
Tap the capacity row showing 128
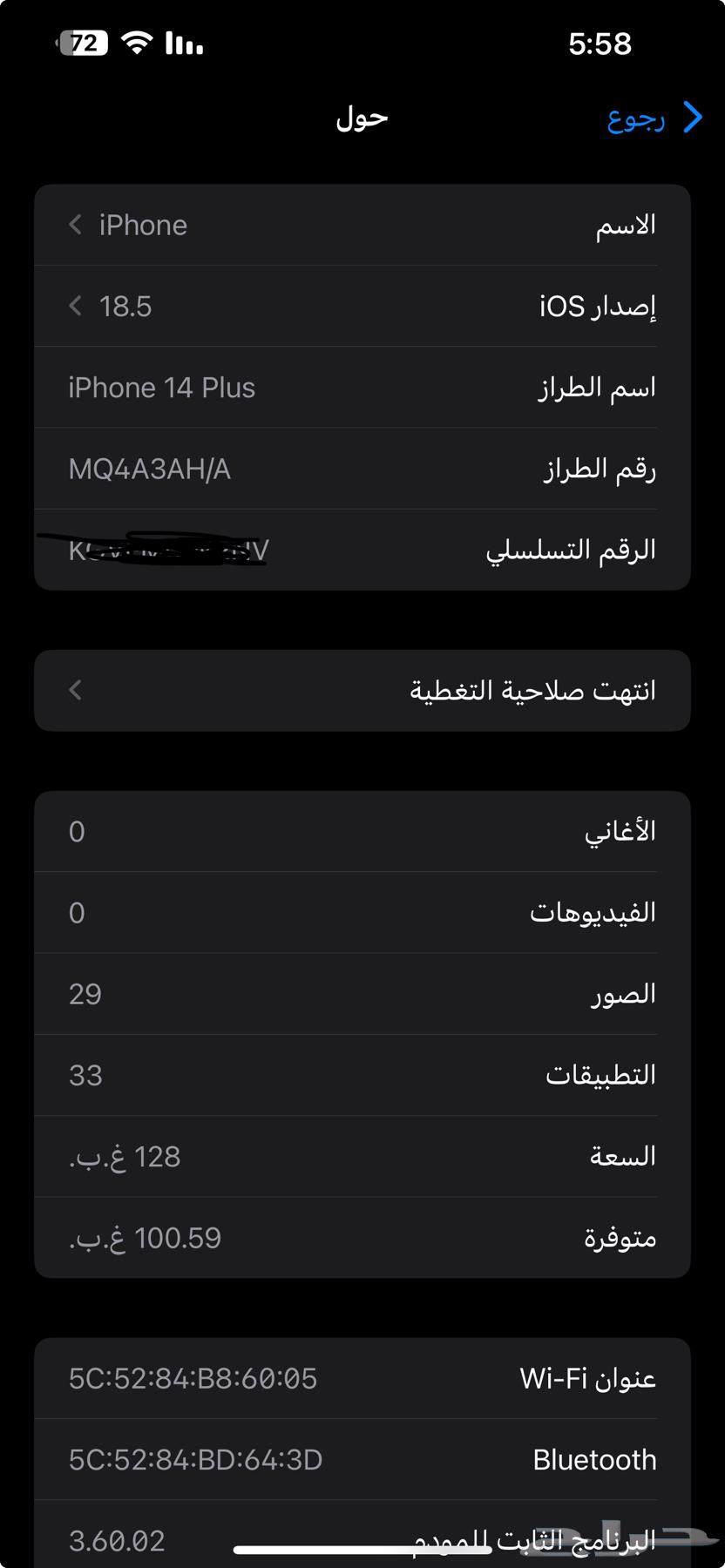point(362,1156)
